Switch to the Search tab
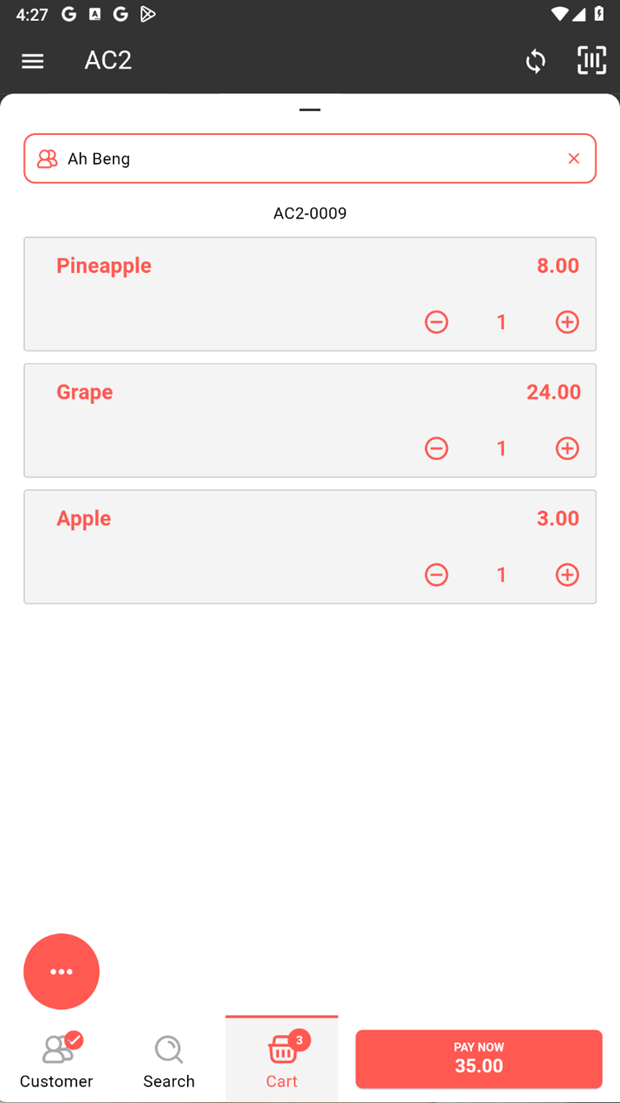Image resolution: width=620 pixels, height=1103 pixels. pyautogui.click(x=169, y=1061)
